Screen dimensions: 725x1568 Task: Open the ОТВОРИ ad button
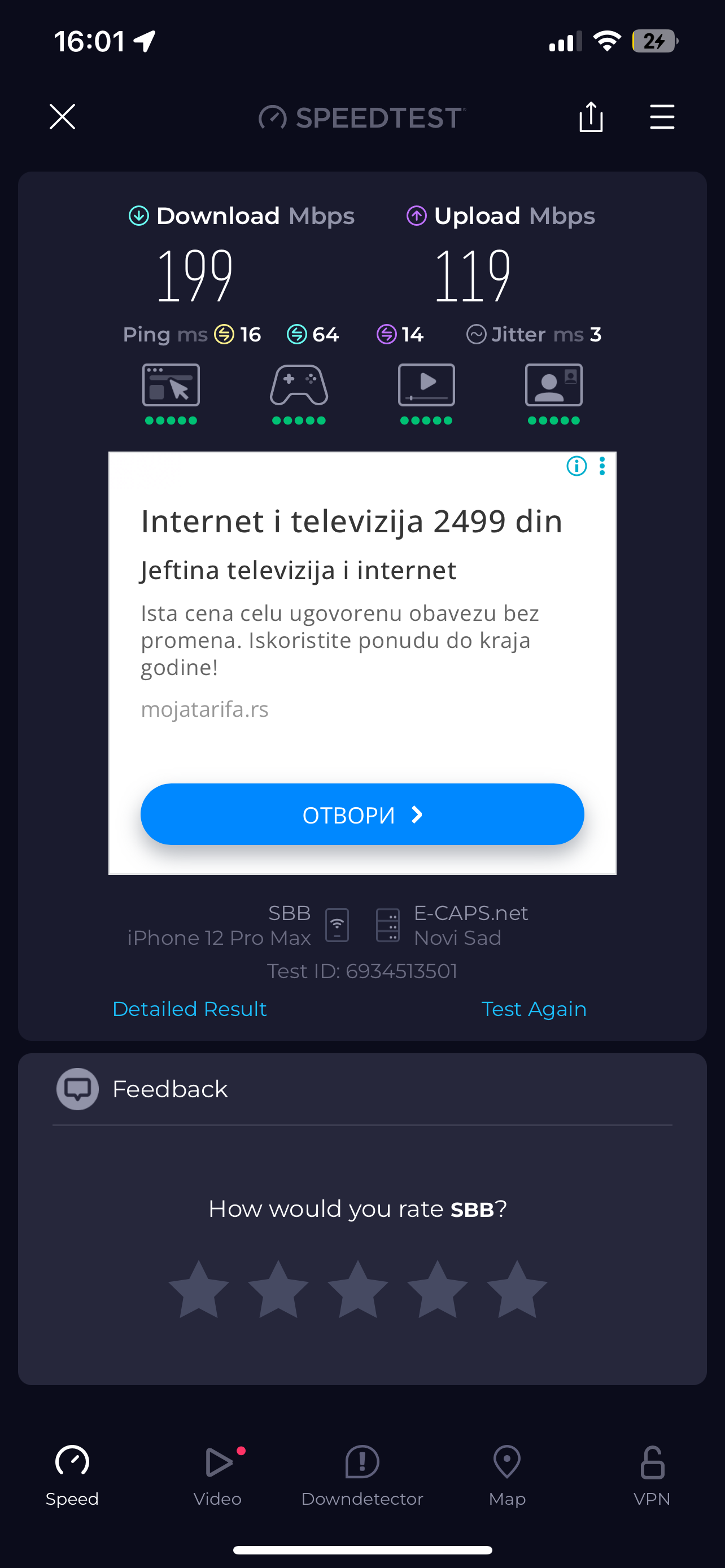coord(362,814)
